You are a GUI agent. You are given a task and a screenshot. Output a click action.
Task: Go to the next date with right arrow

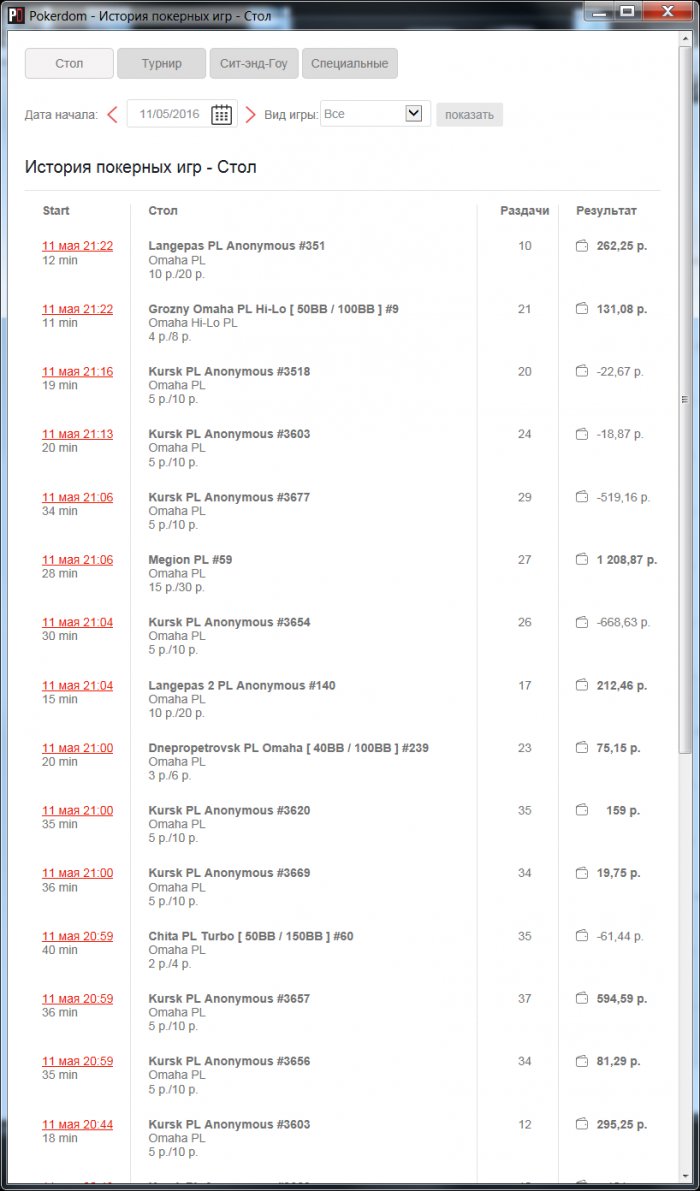click(251, 114)
